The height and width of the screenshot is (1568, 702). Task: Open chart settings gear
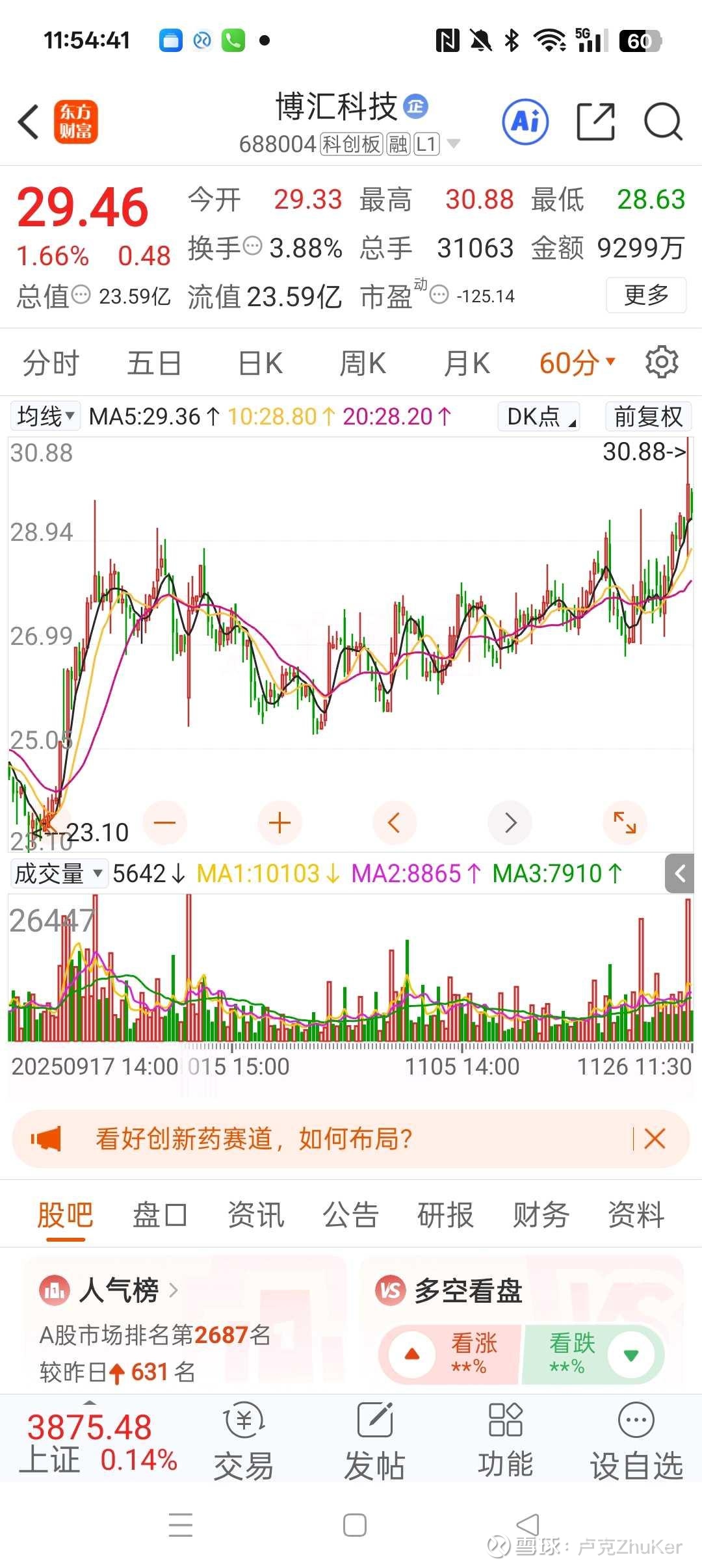coord(662,362)
